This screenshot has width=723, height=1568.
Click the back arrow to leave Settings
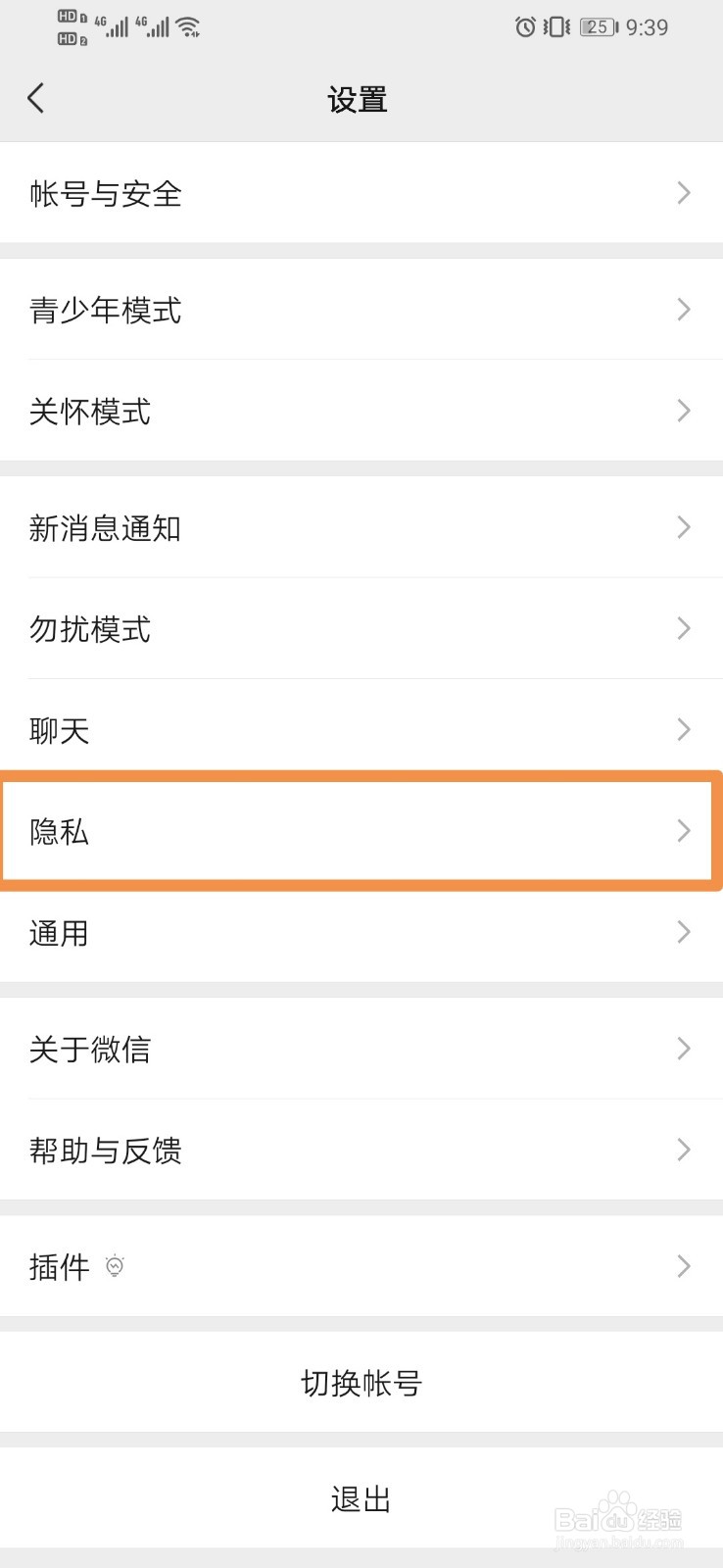[36, 98]
